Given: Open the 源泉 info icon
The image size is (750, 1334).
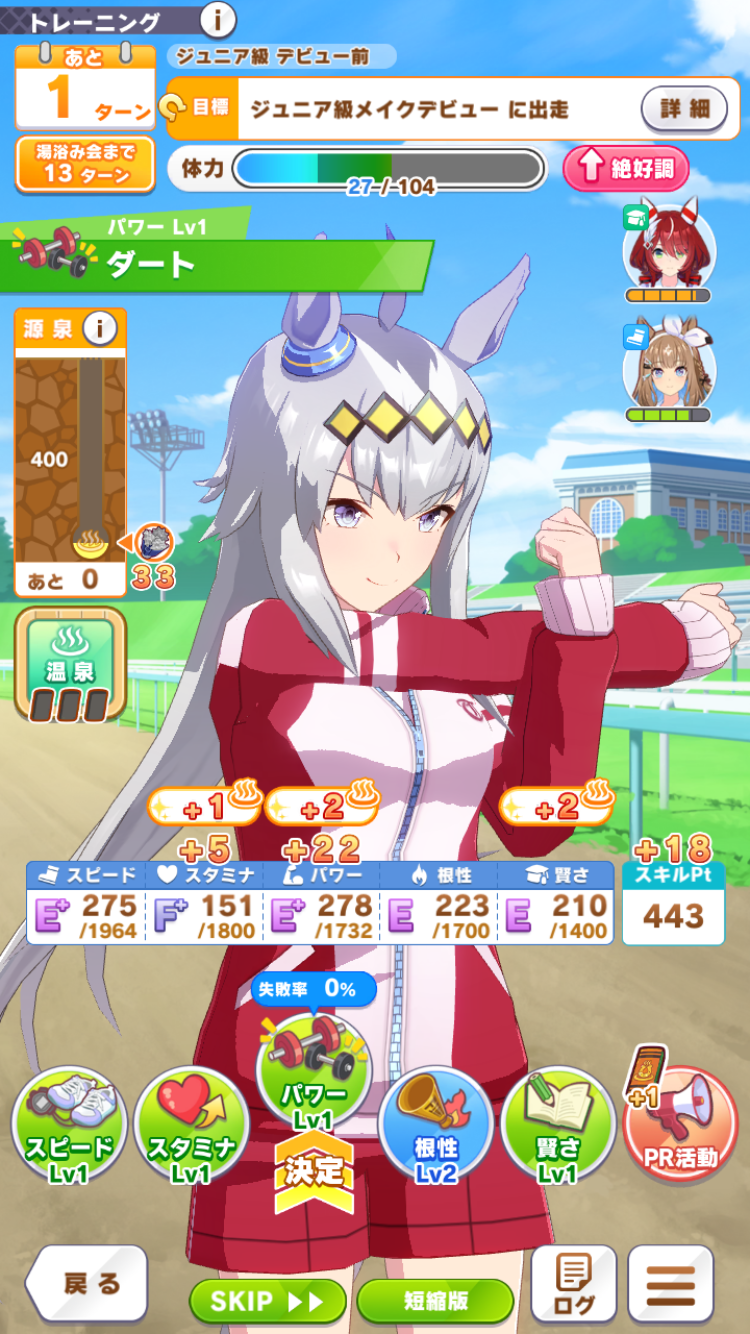Looking at the screenshot, I should coord(98,327).
